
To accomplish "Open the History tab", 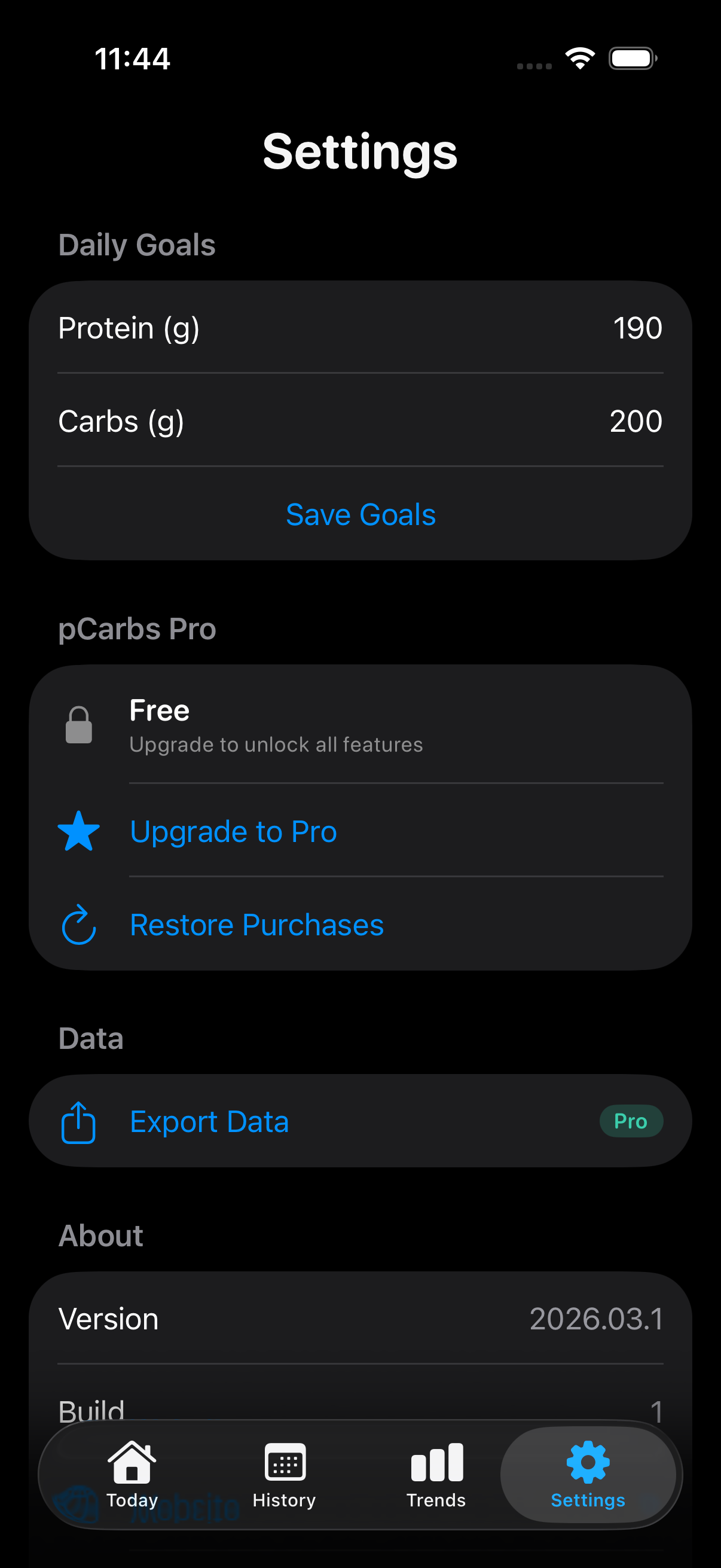I will 283,1479.
